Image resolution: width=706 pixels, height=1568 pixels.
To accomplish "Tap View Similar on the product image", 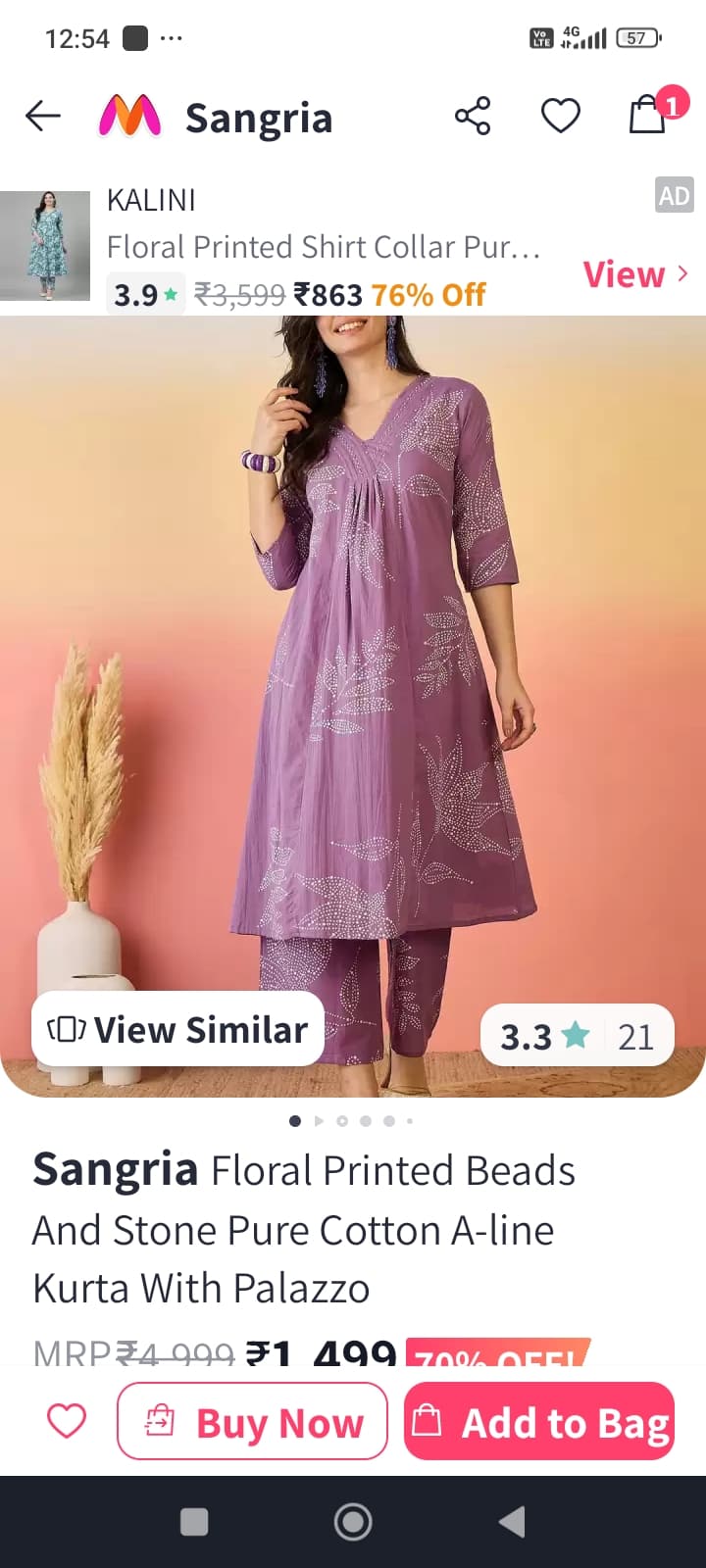I will tap(178, 1030).
